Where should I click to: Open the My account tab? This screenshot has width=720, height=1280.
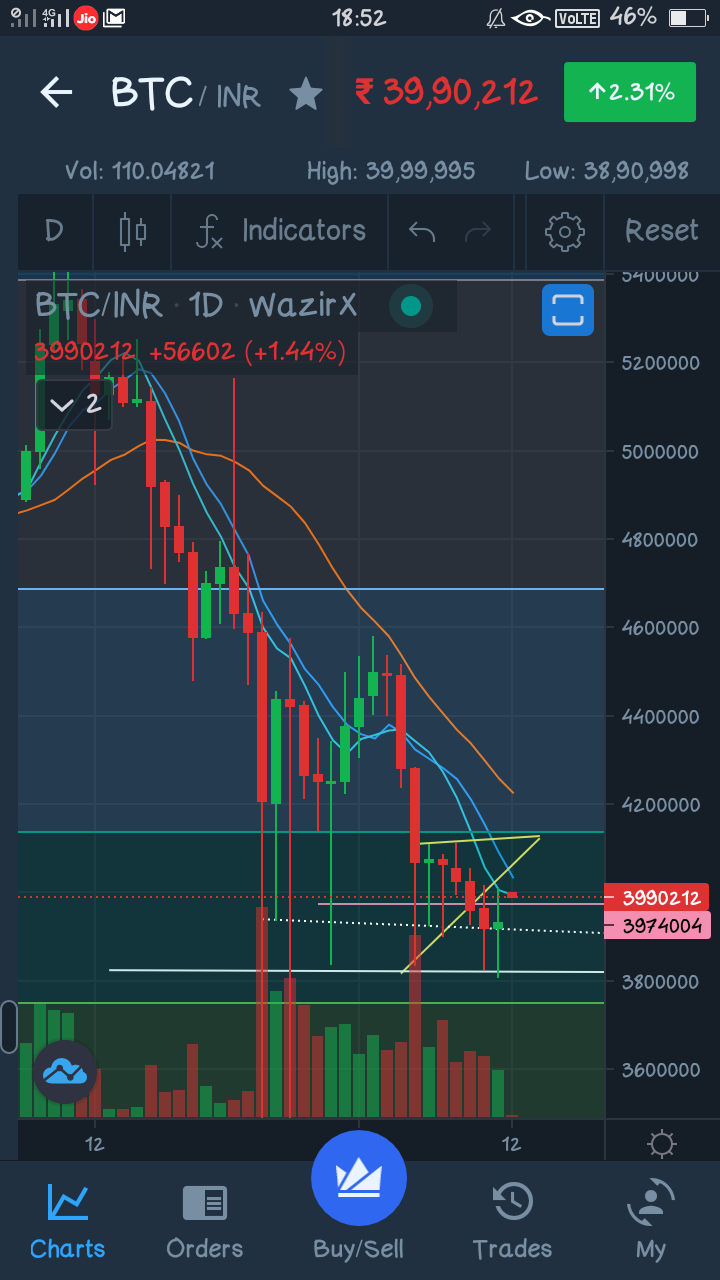pyautogui.click(x=651, y=1220)
